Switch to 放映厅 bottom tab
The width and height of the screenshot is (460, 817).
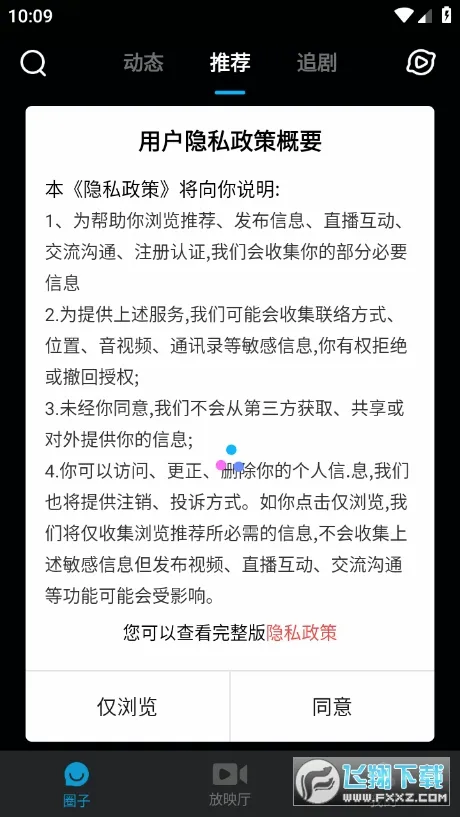click(230, 785)
